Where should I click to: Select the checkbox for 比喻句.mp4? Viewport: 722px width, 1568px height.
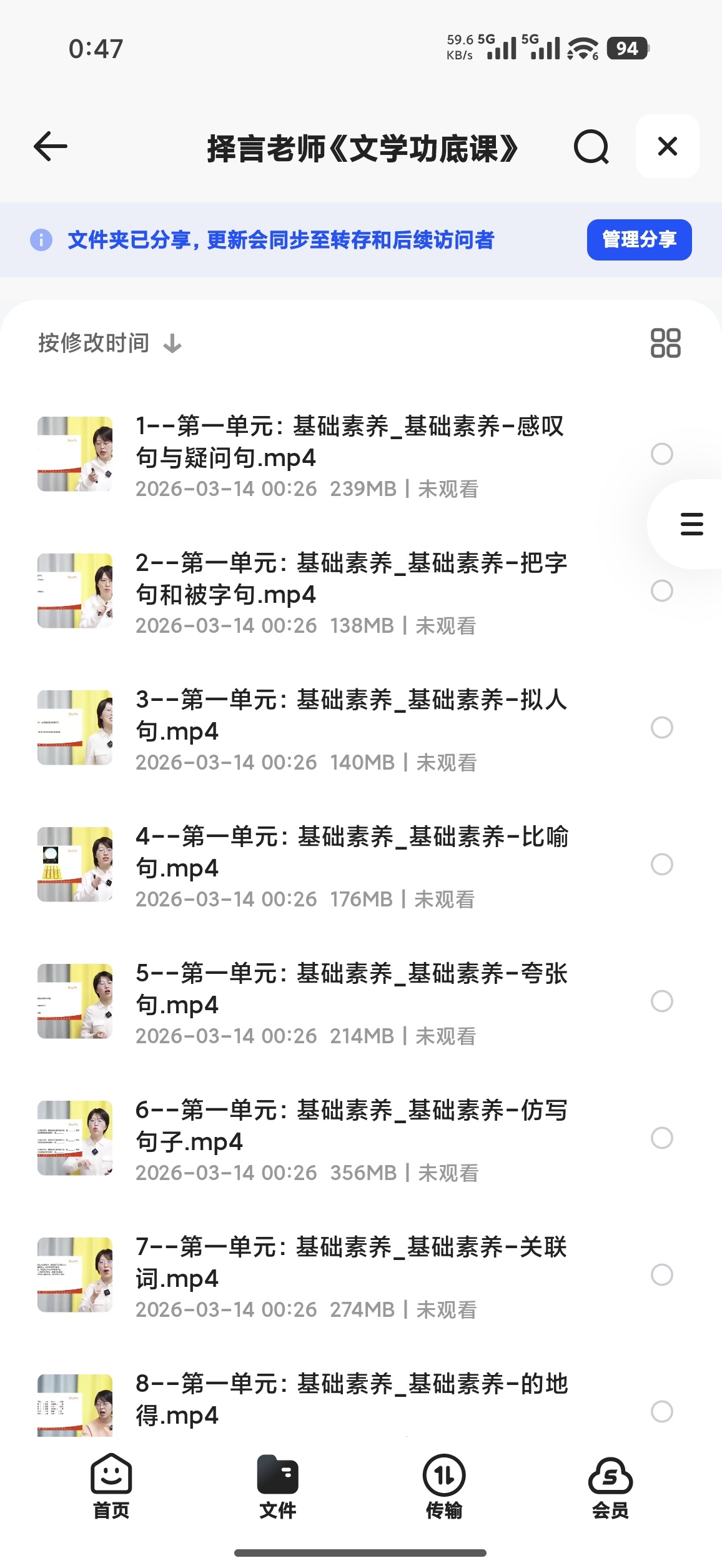pyautogui.click(x=661, y=864)
